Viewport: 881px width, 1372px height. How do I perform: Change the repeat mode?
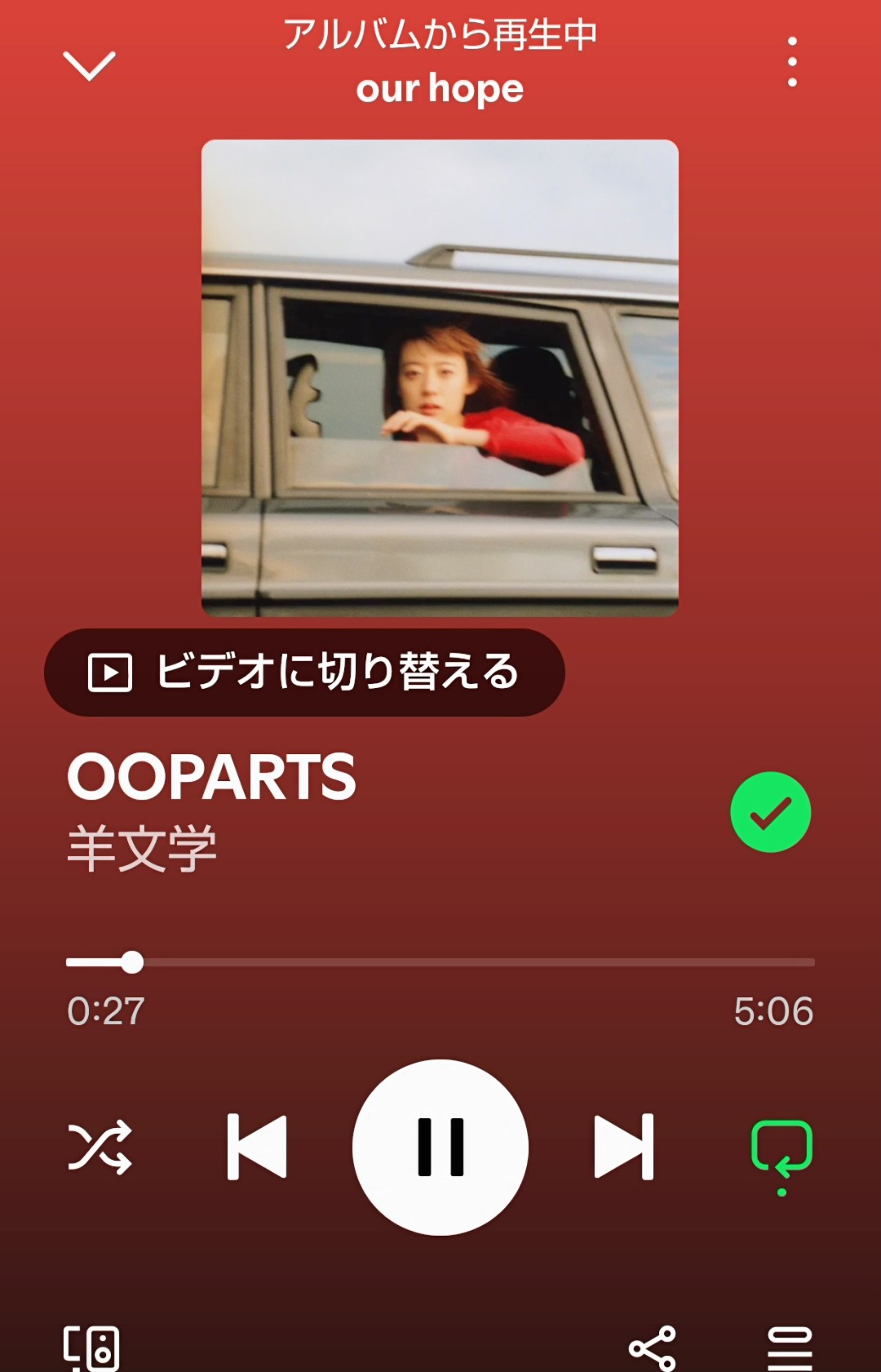pos(781,1149)
